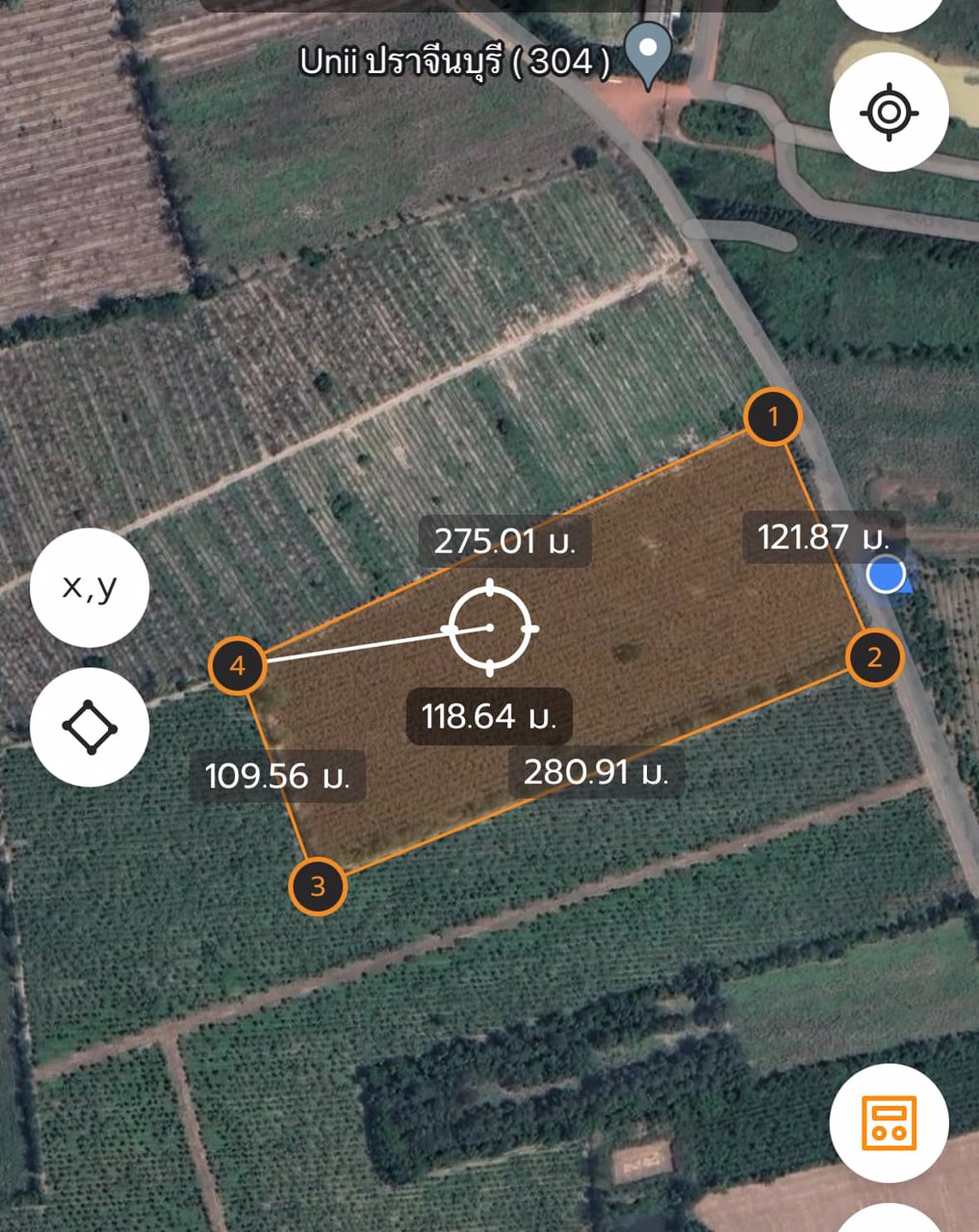979x1232 pixels.
Task: Select boundary point 3 marker
Action: 318,885
